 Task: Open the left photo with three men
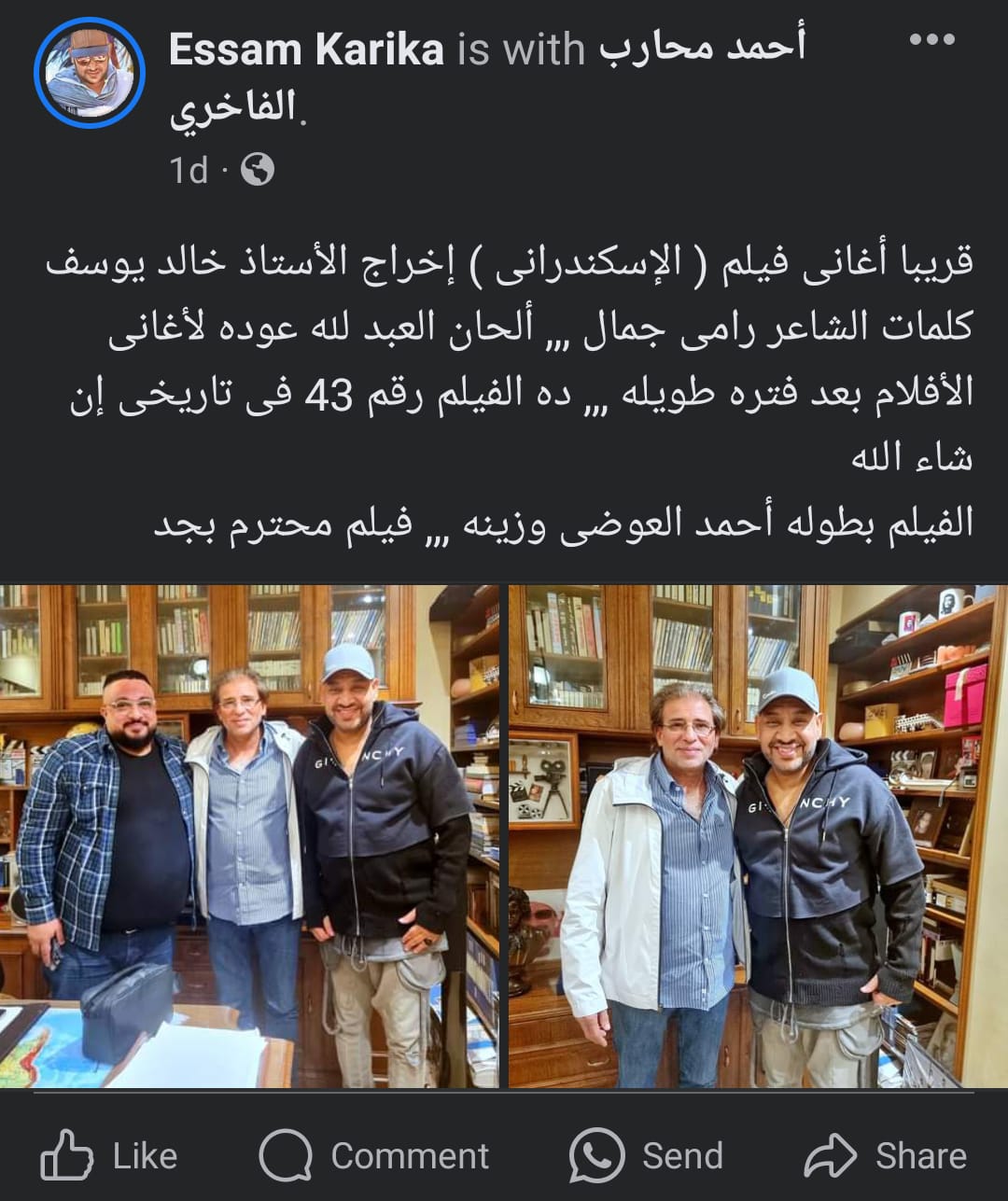click(249, 835)
